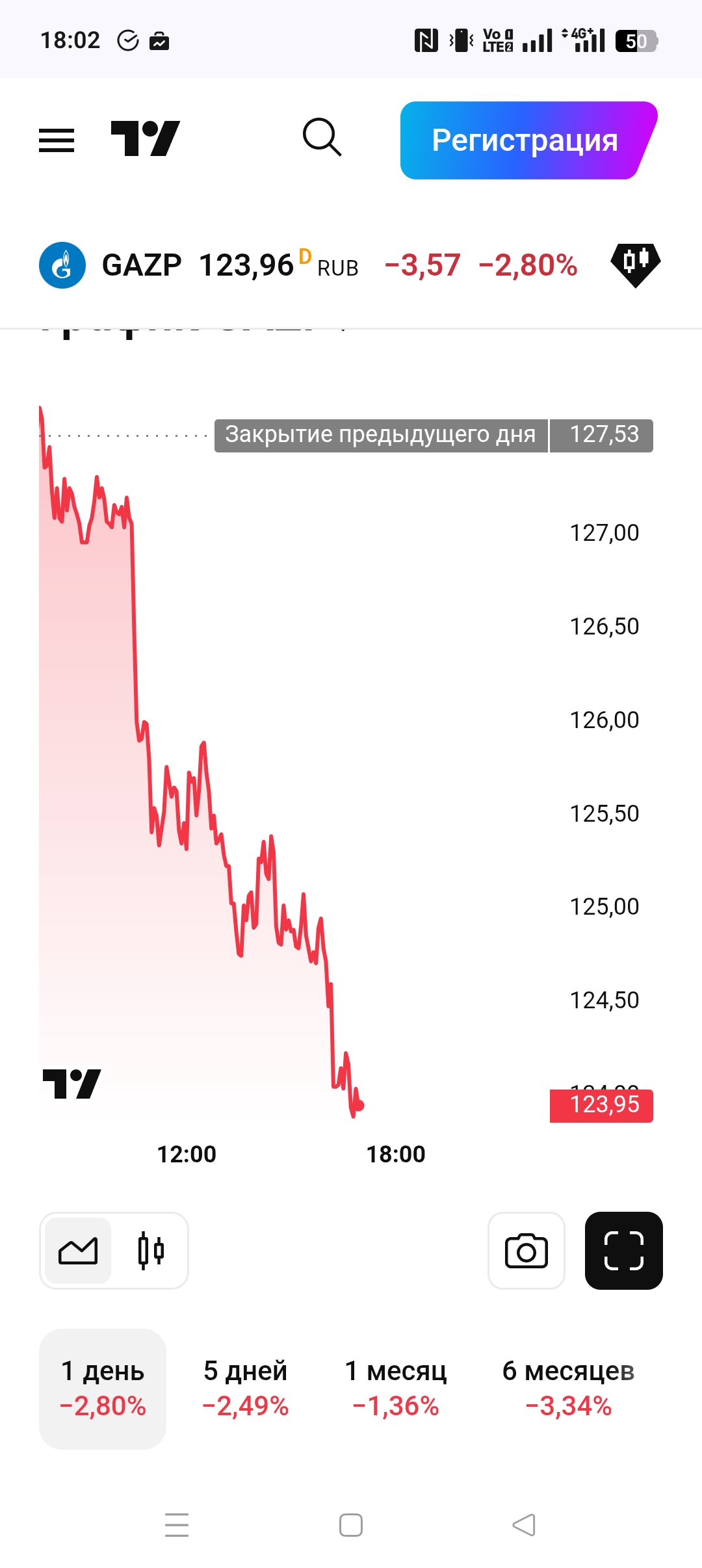The width and height of the screenshot is (702, 1568).
Task: Select the 1 день period
Action: (x=103, y=1389)
